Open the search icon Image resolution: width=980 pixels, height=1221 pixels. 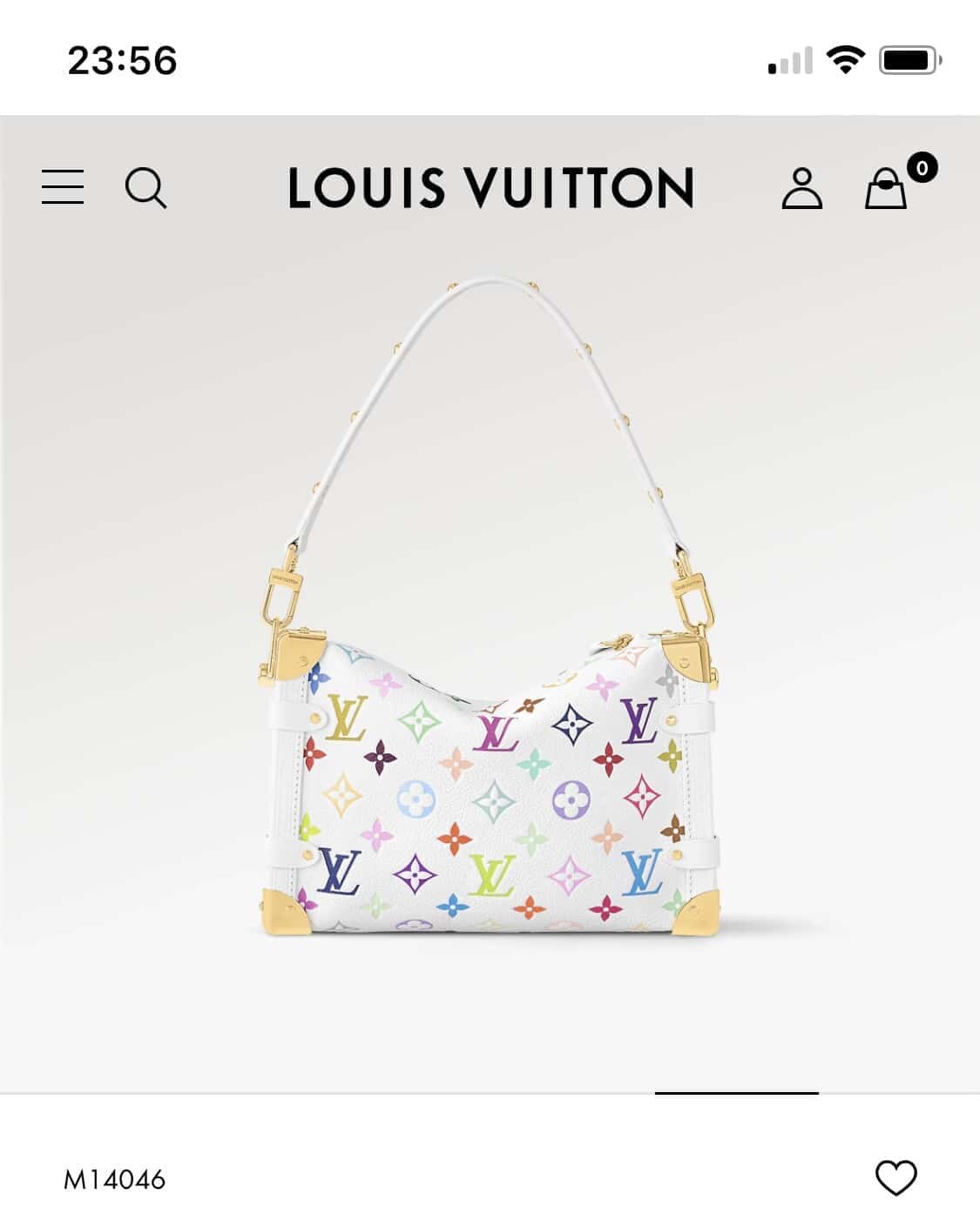click(x=145, y=187)
